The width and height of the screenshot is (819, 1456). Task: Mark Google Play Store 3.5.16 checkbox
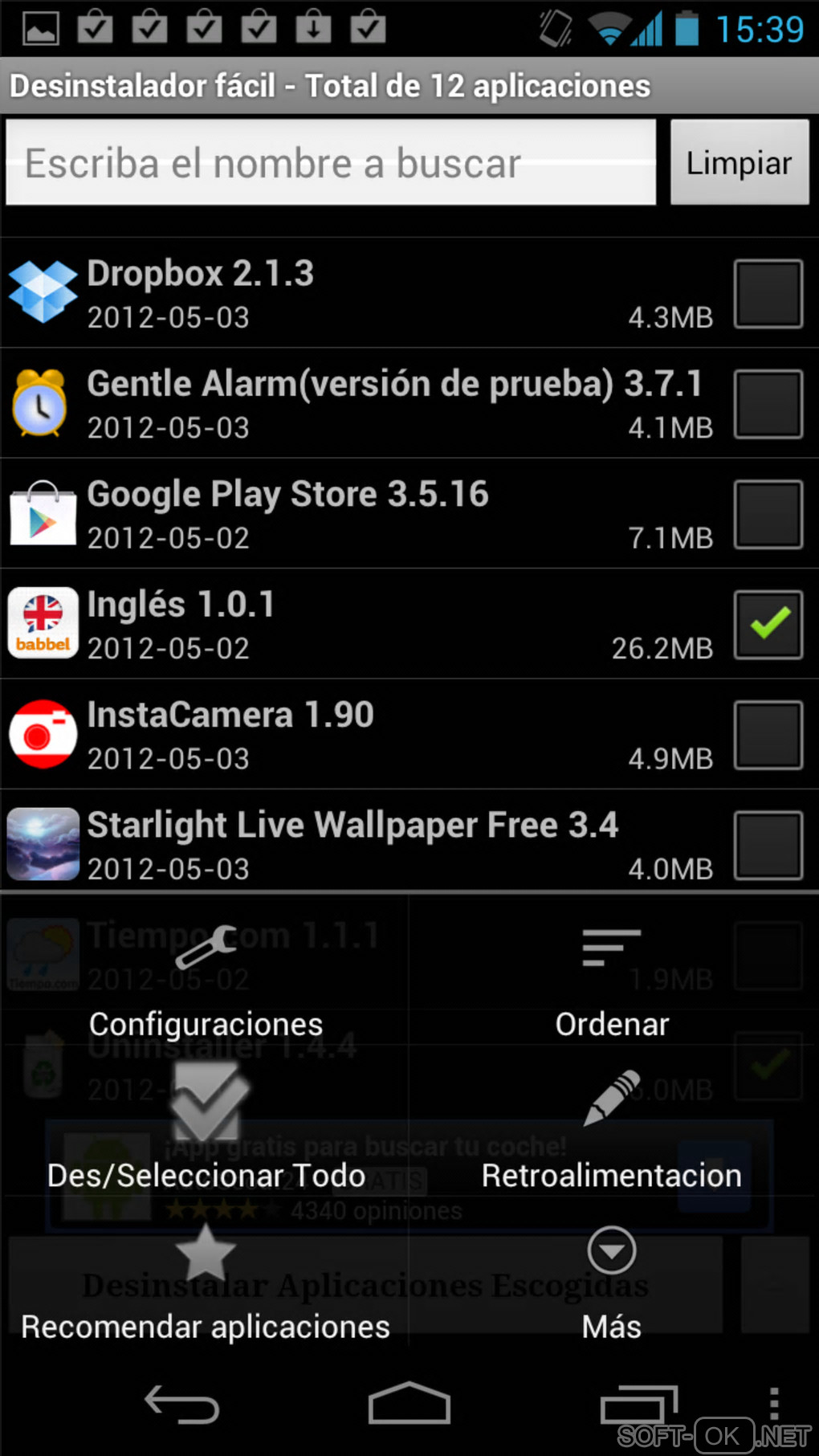coord(768,515)
